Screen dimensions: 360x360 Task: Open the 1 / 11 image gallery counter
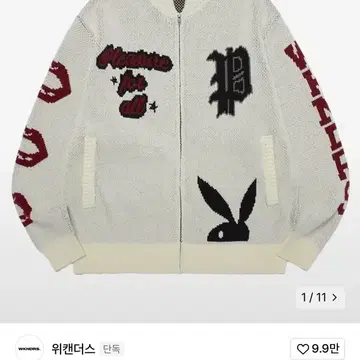(x=320, y=297)
